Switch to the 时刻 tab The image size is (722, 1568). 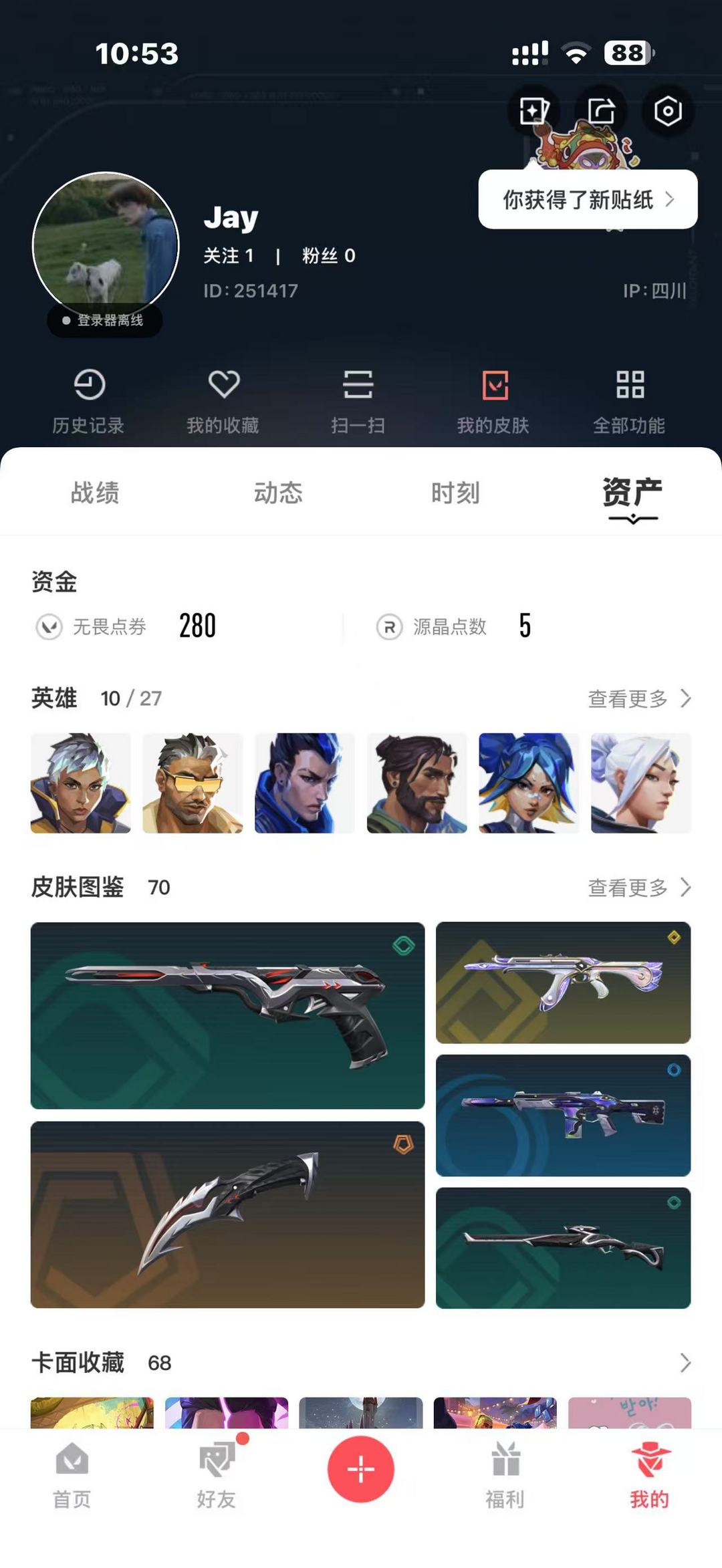click(455, 493)
